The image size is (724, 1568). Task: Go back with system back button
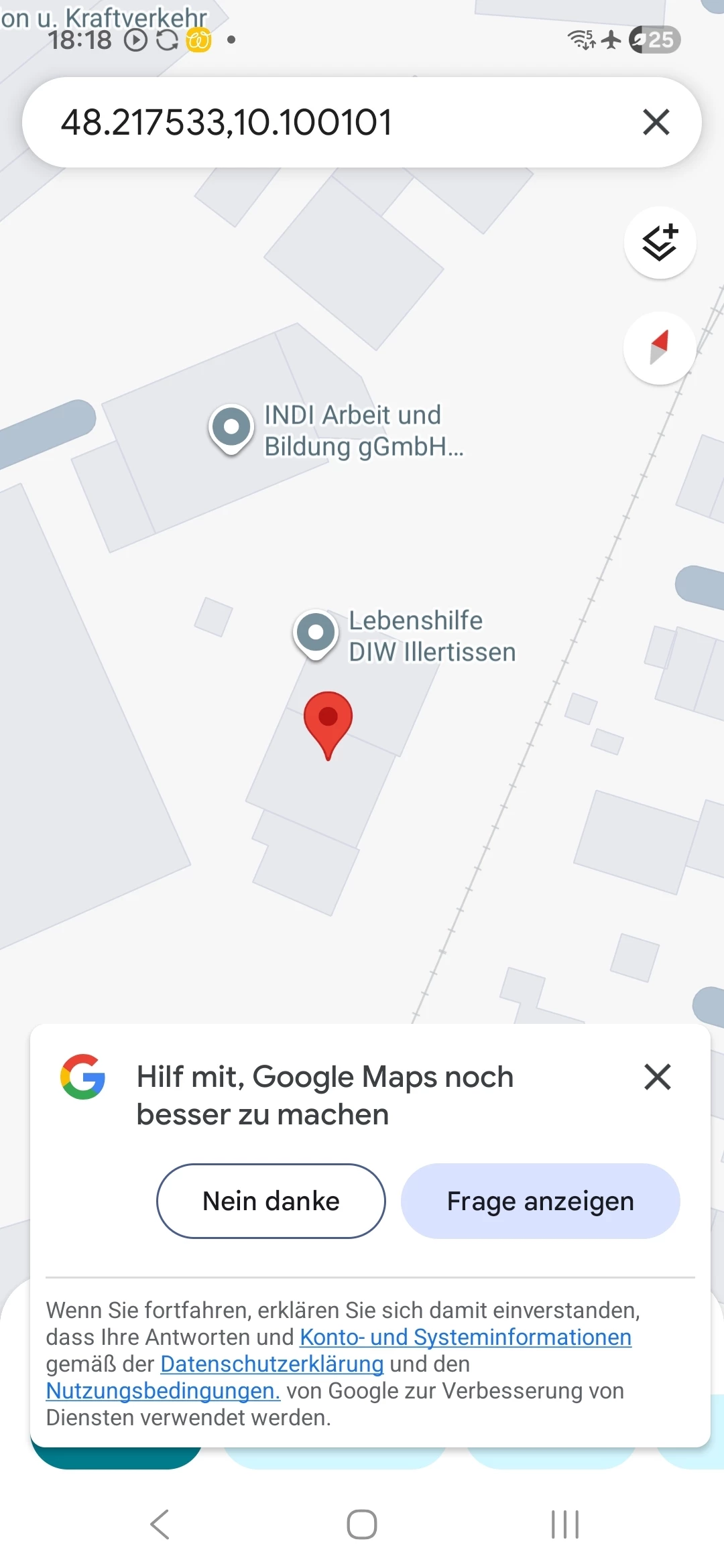(160, 1524)
